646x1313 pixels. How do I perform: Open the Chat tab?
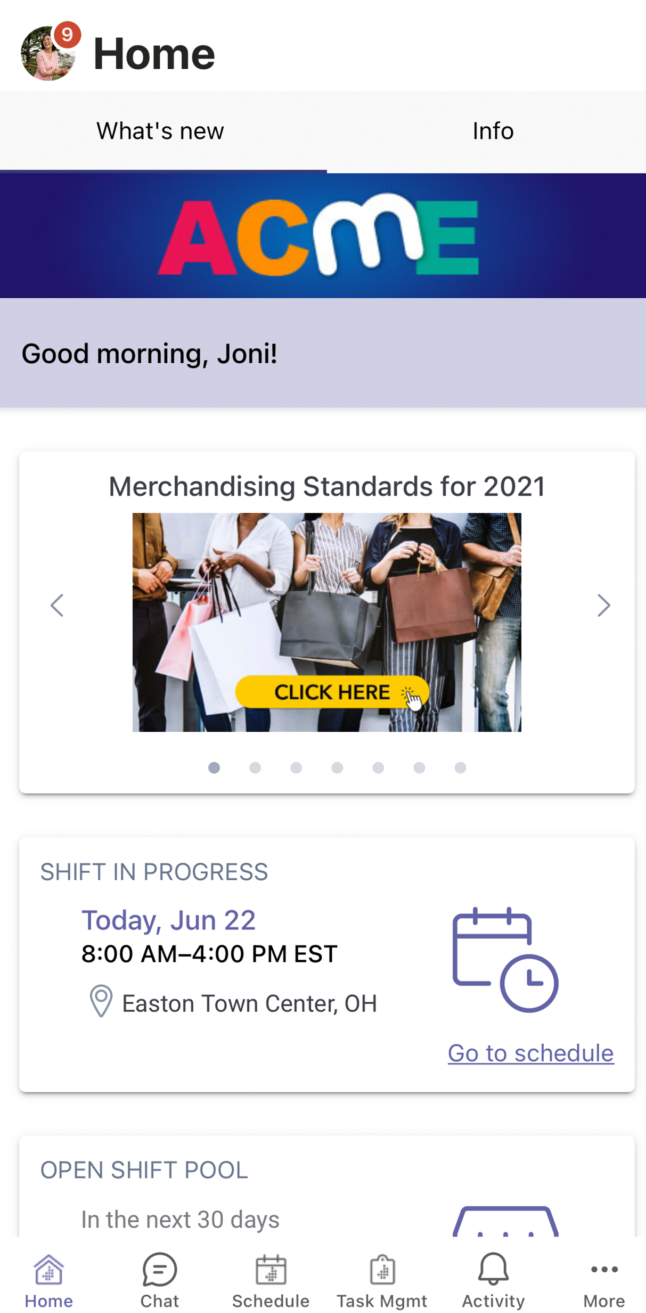160,1281
